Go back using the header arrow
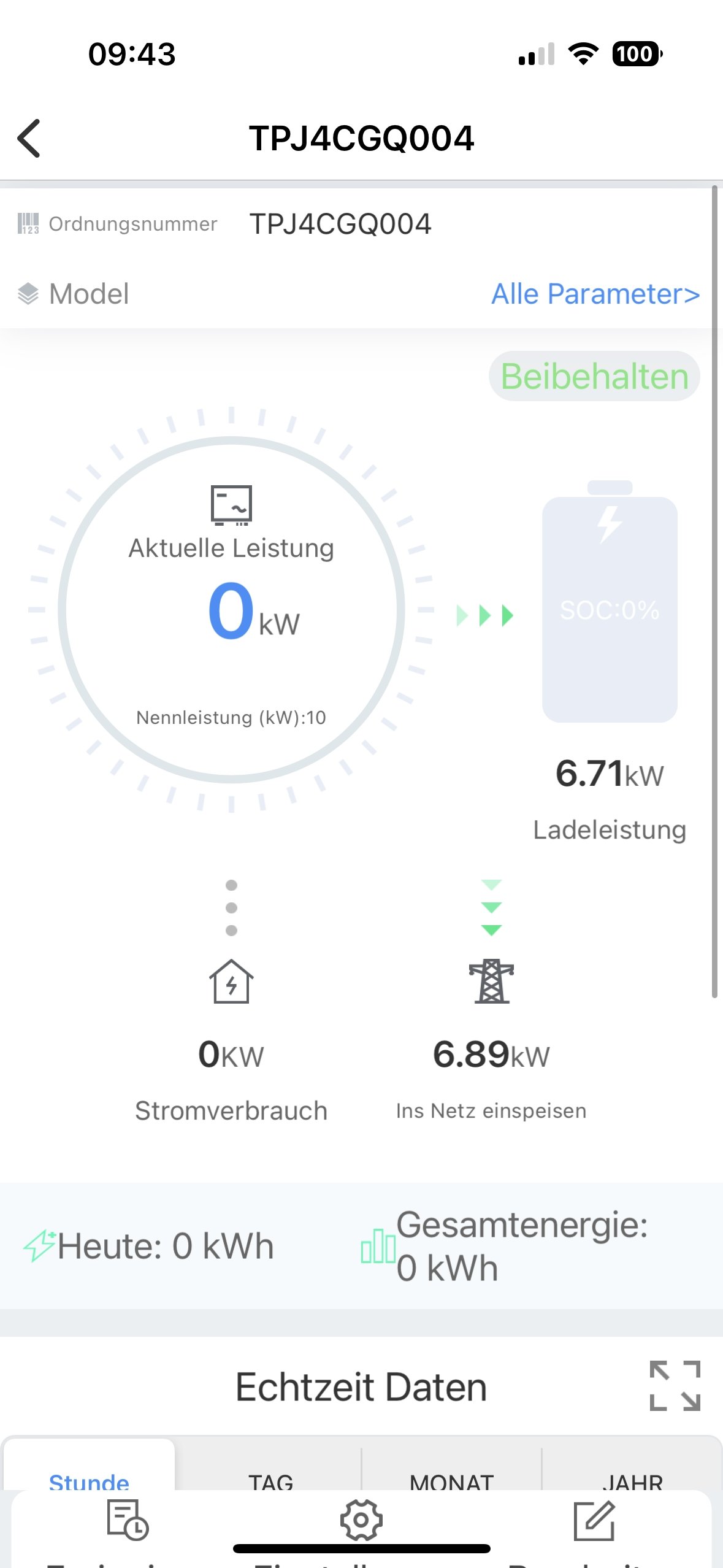This screenshot has width=723, height=1568. [x=29, y=139]
